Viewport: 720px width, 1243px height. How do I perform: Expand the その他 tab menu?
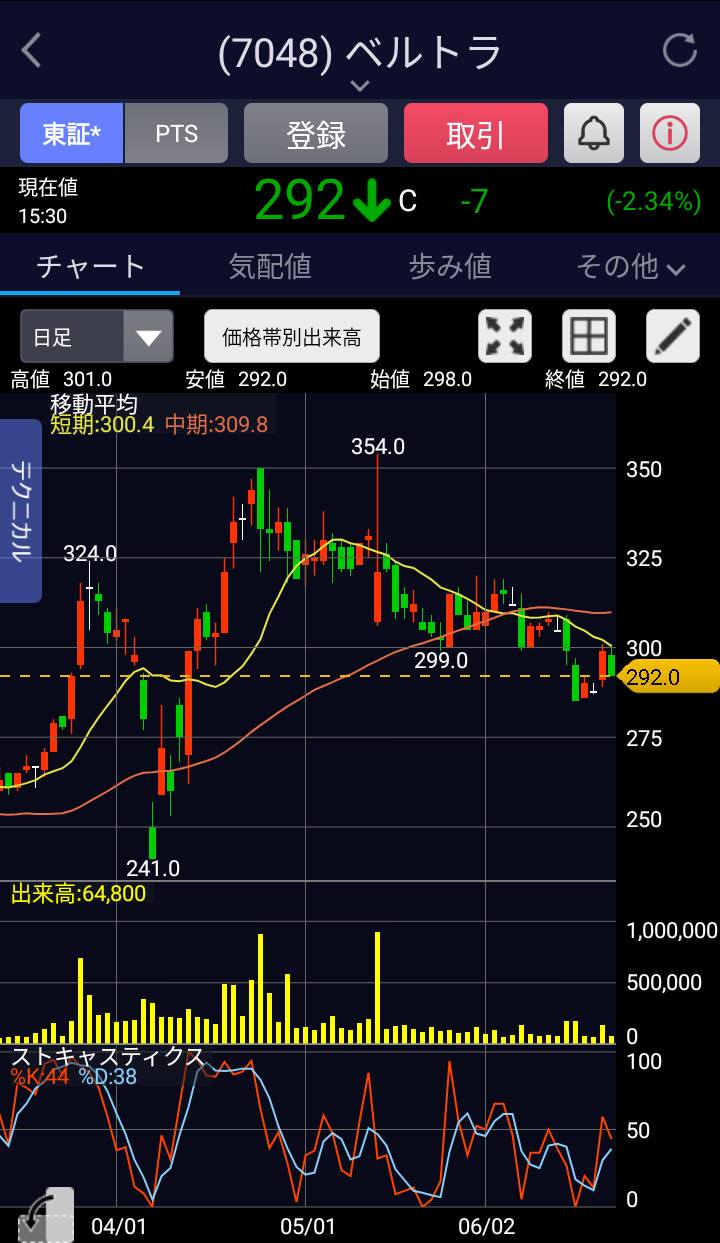tap(630, 266)
